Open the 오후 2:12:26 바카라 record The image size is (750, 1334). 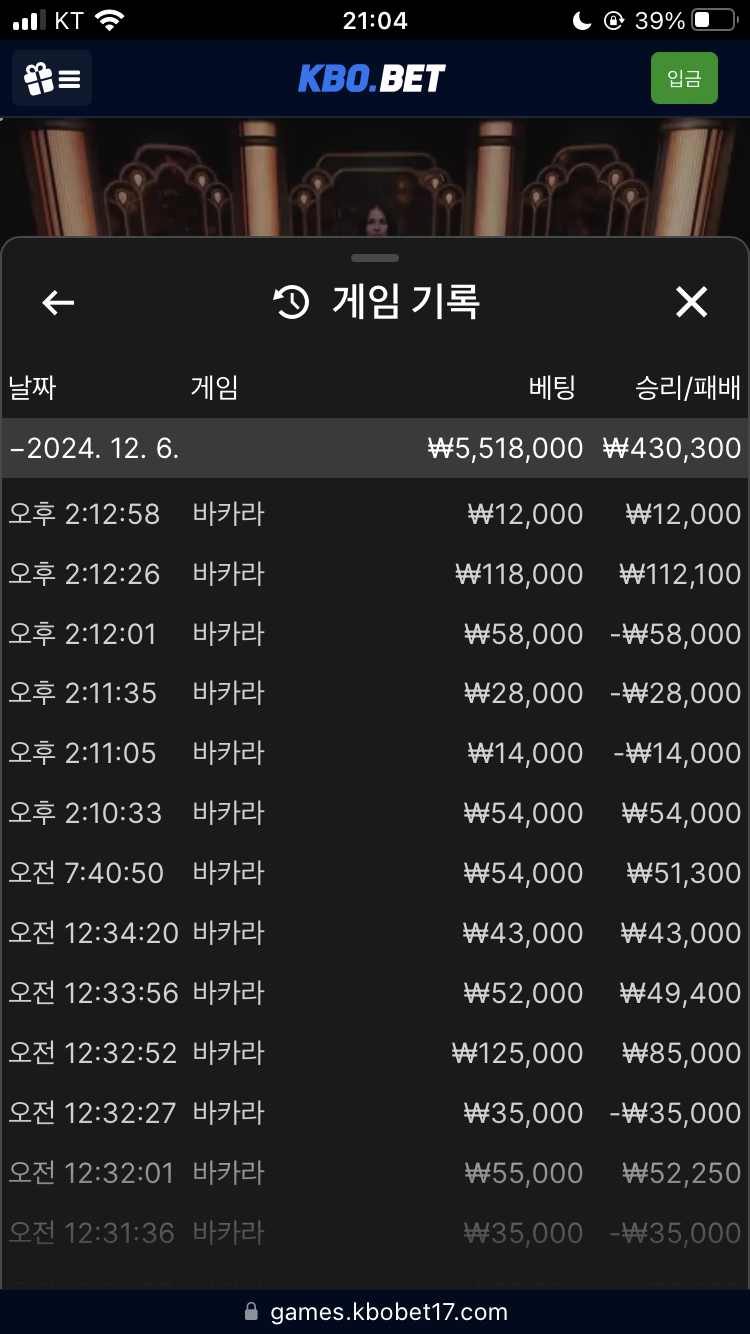[375, 574]
